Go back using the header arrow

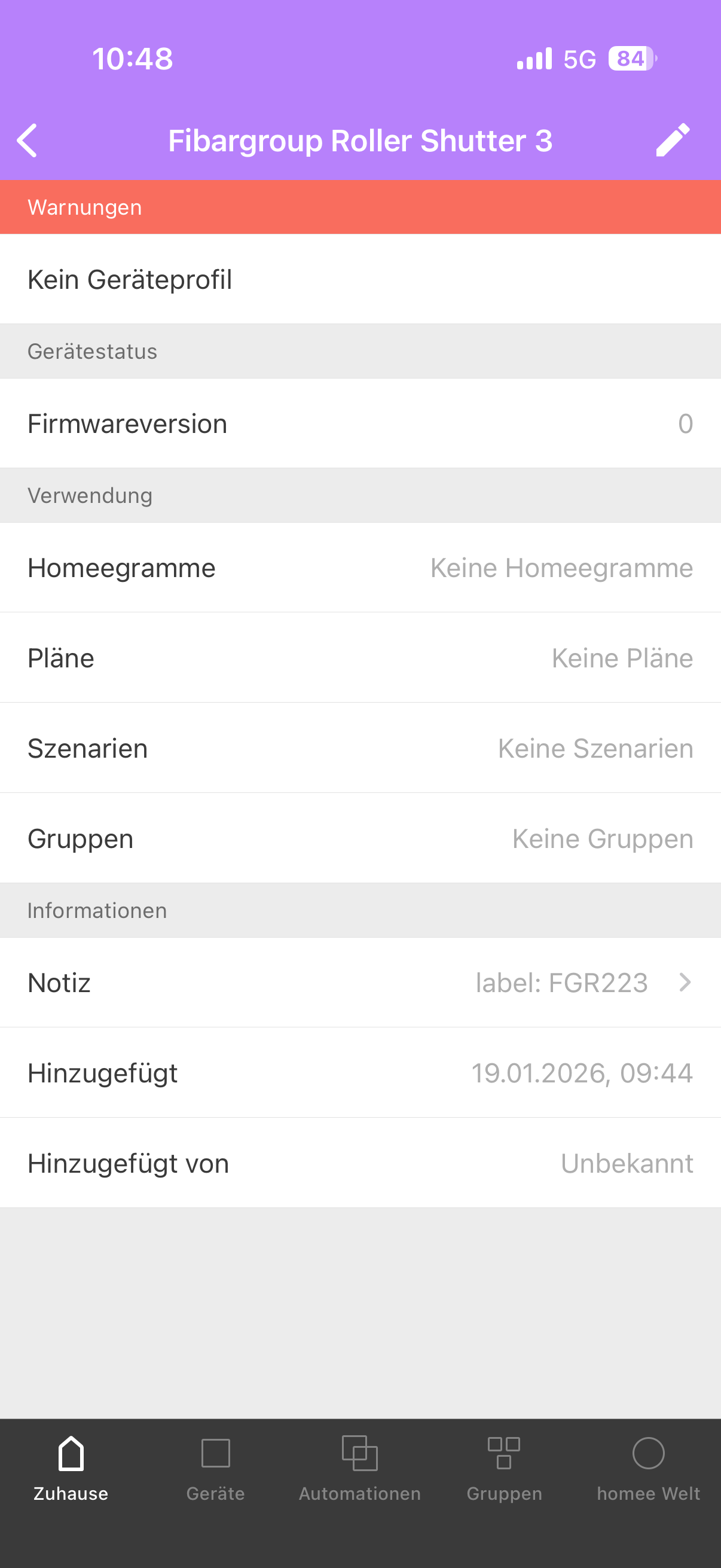point(28,141)
